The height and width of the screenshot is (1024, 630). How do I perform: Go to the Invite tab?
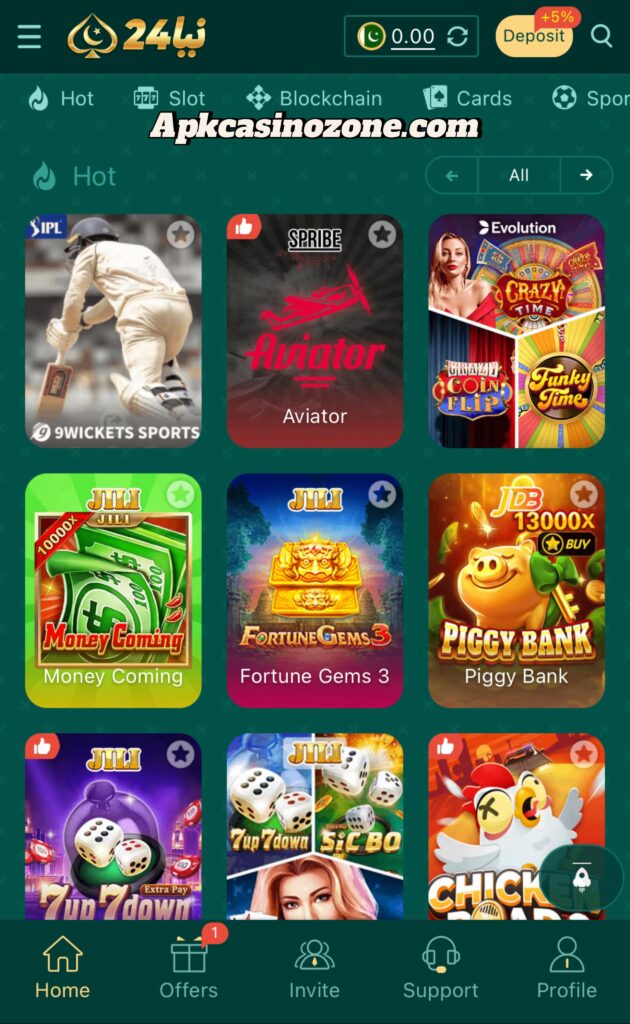(x=314, y=965)
